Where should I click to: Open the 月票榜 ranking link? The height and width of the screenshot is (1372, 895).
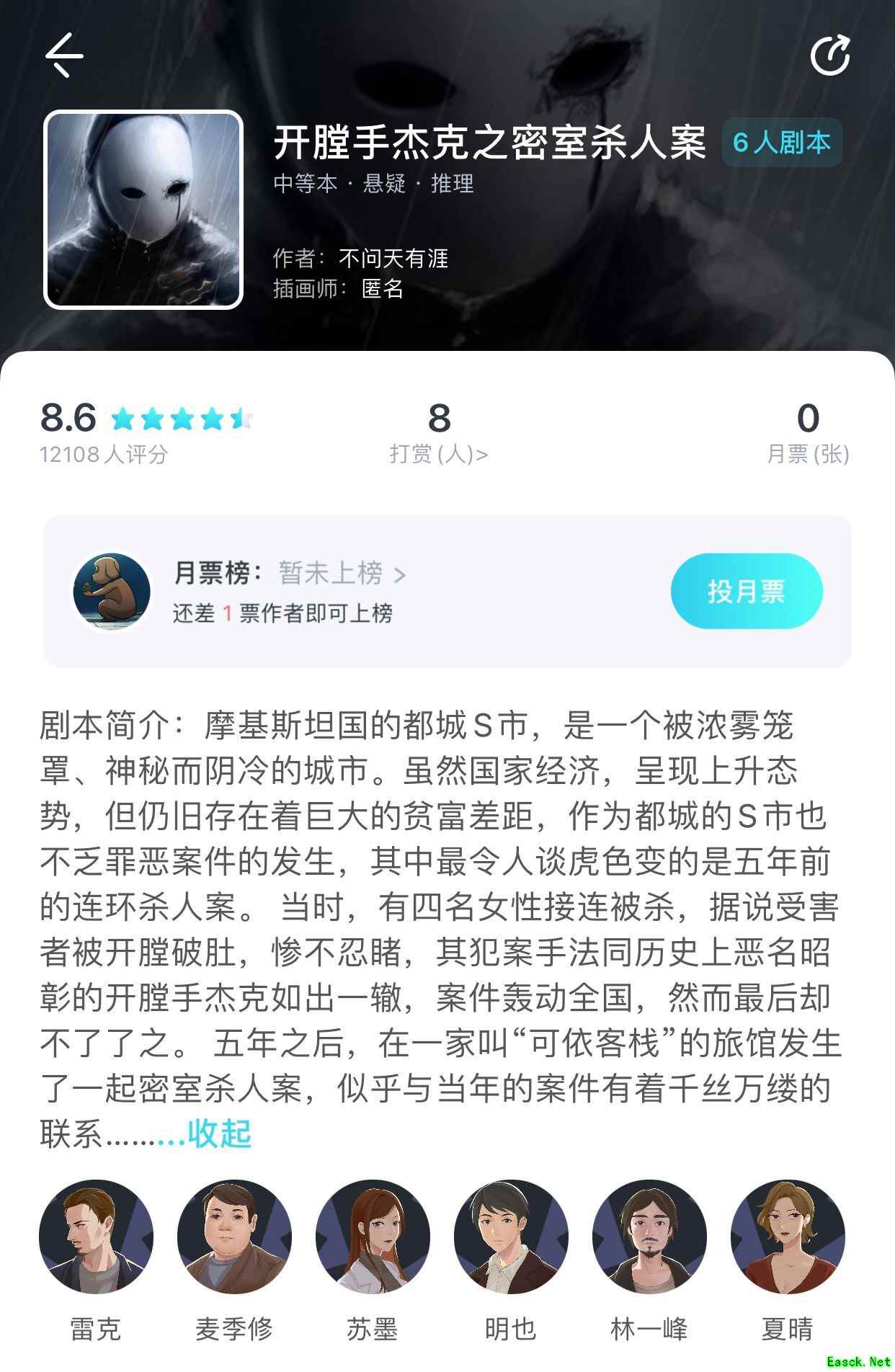click(x=341, y=574)
